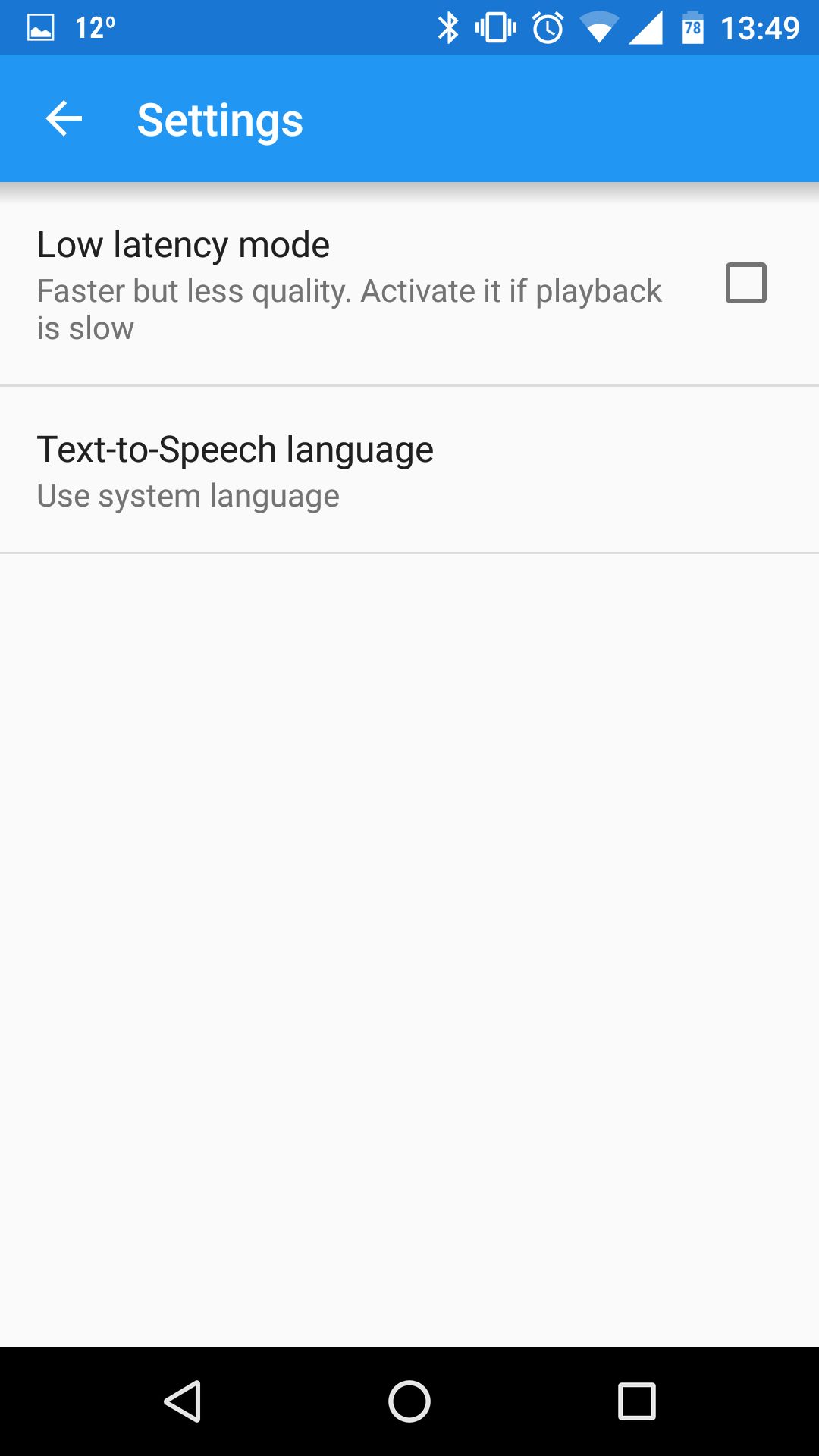Open Text-to-Speech language setting

(x=409, y=470)
